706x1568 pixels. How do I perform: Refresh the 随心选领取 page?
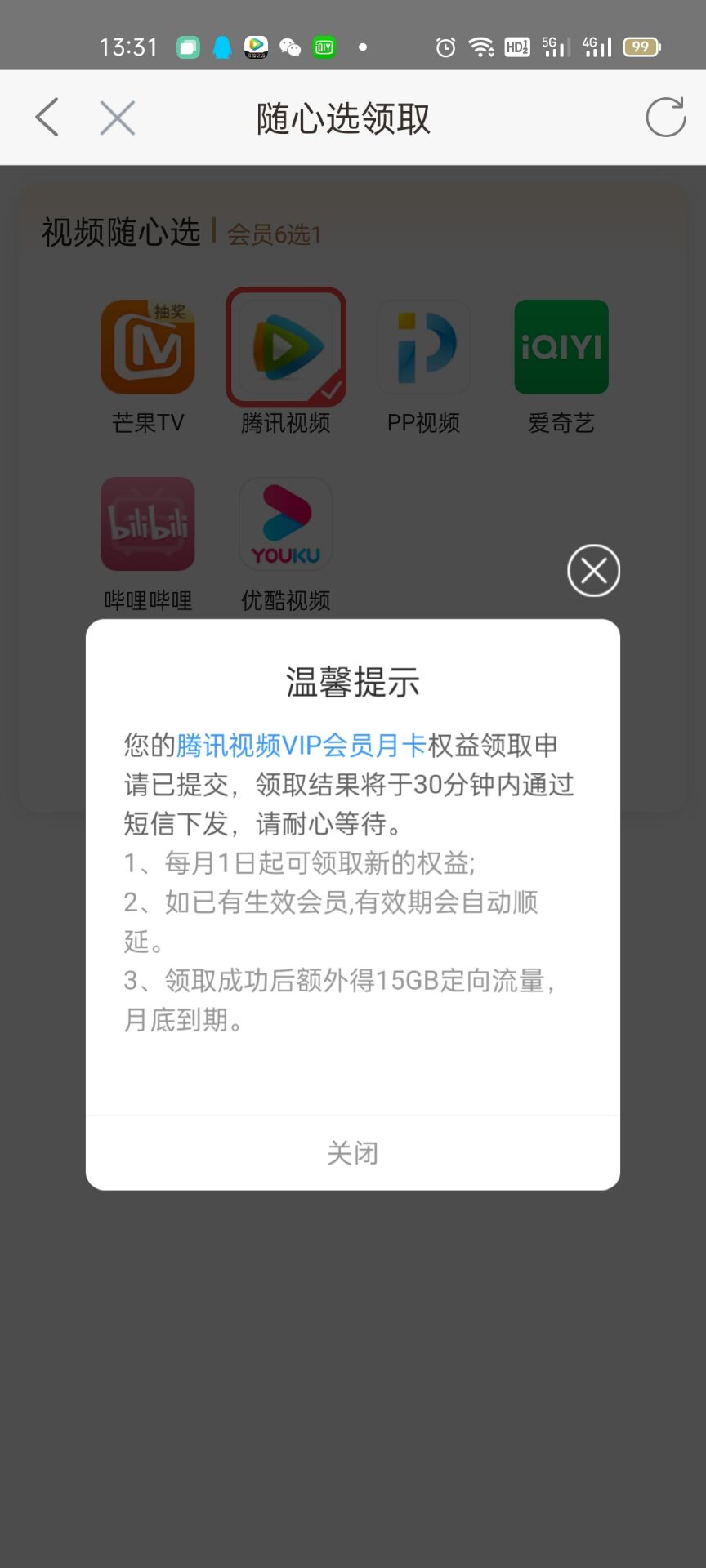pyautogui.click(x=665, y=118)
